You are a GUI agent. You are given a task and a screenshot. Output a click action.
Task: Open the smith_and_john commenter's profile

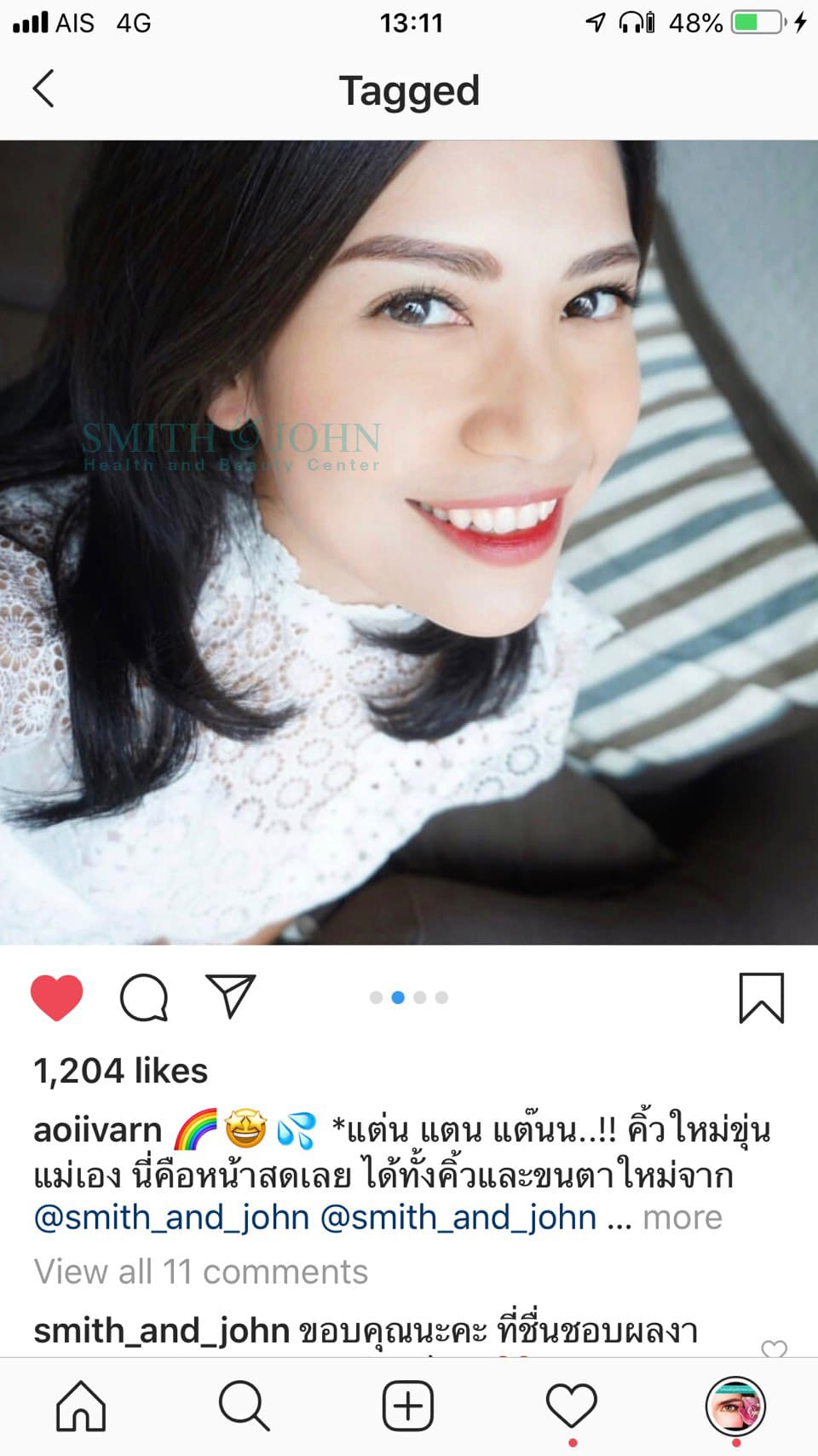pyautogui.click(x=162, y=1330)
